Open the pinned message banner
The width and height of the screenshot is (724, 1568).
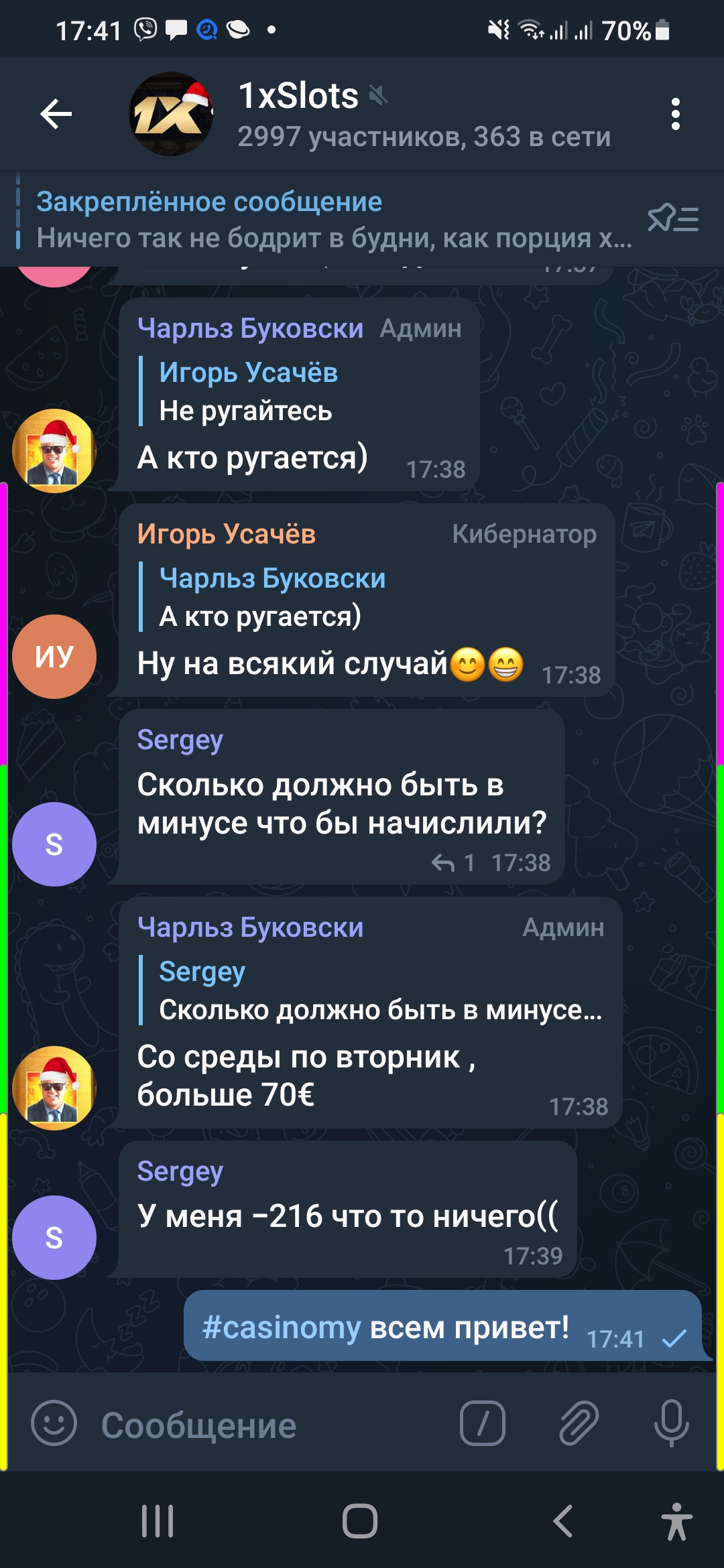click(x=328, y=220)
